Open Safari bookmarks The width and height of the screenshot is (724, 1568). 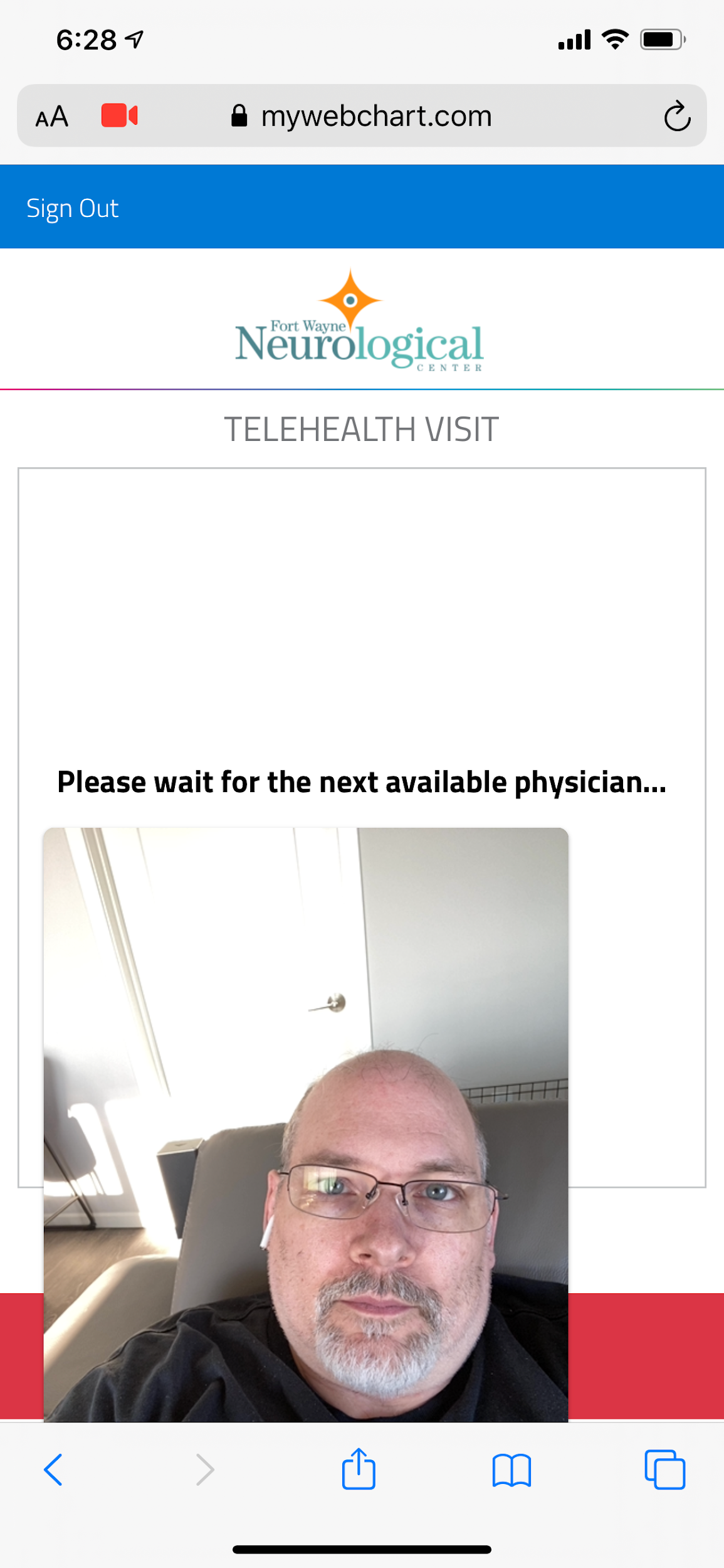tap(512, 1470)
